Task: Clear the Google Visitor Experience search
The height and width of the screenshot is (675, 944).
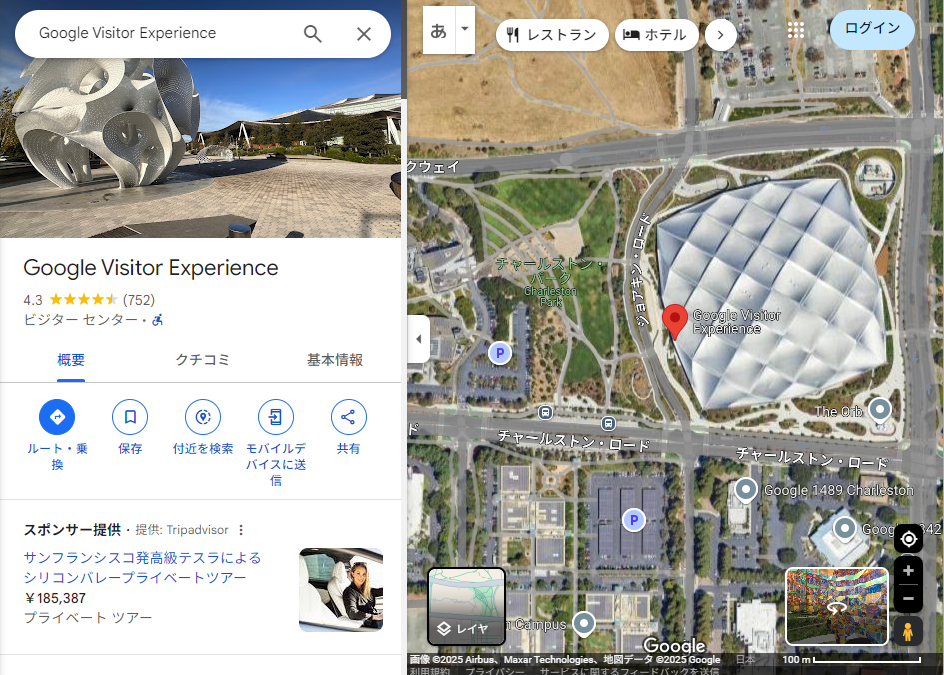Action: pyautogui.click(x=364, y=34)
